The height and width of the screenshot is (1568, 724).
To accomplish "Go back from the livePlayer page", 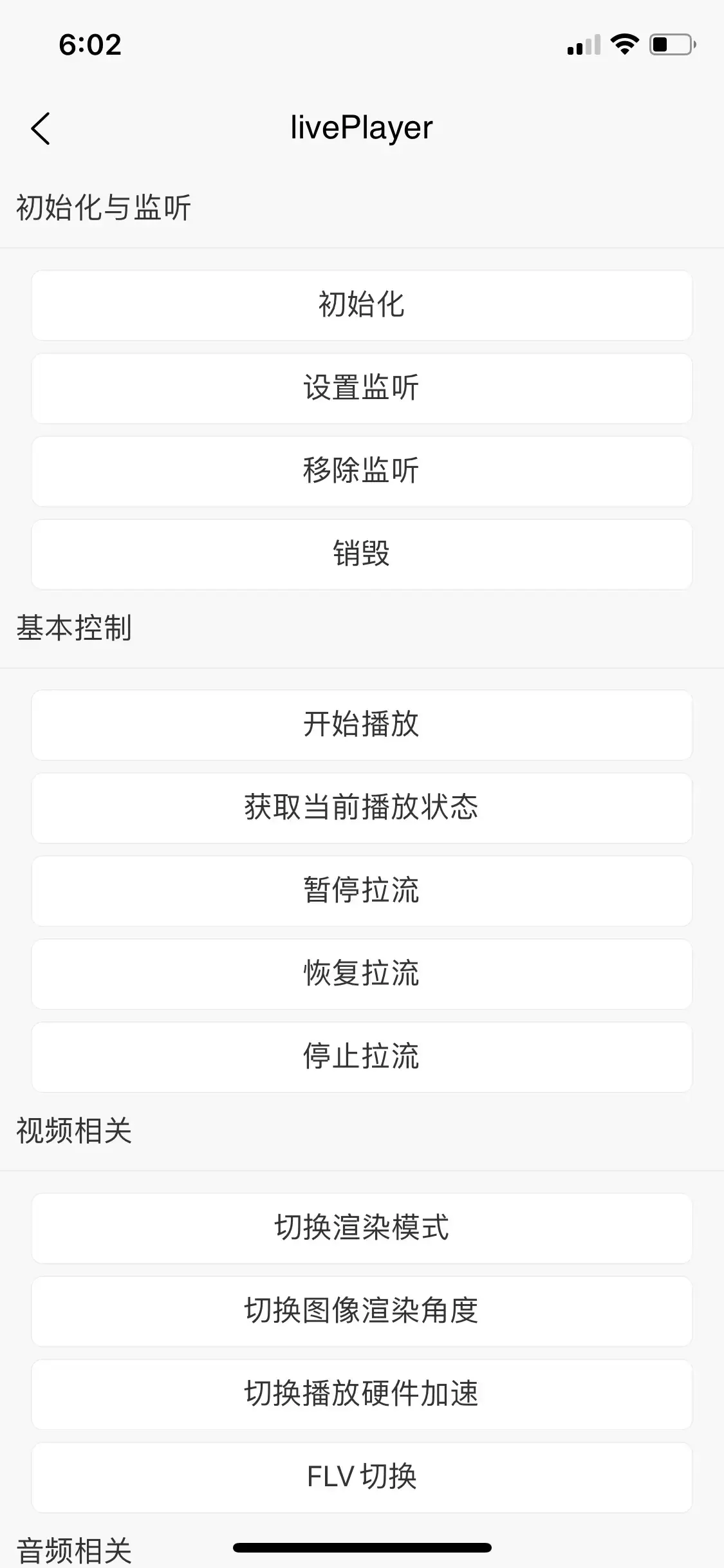I will pyautogui.click(x=41, y=128).
